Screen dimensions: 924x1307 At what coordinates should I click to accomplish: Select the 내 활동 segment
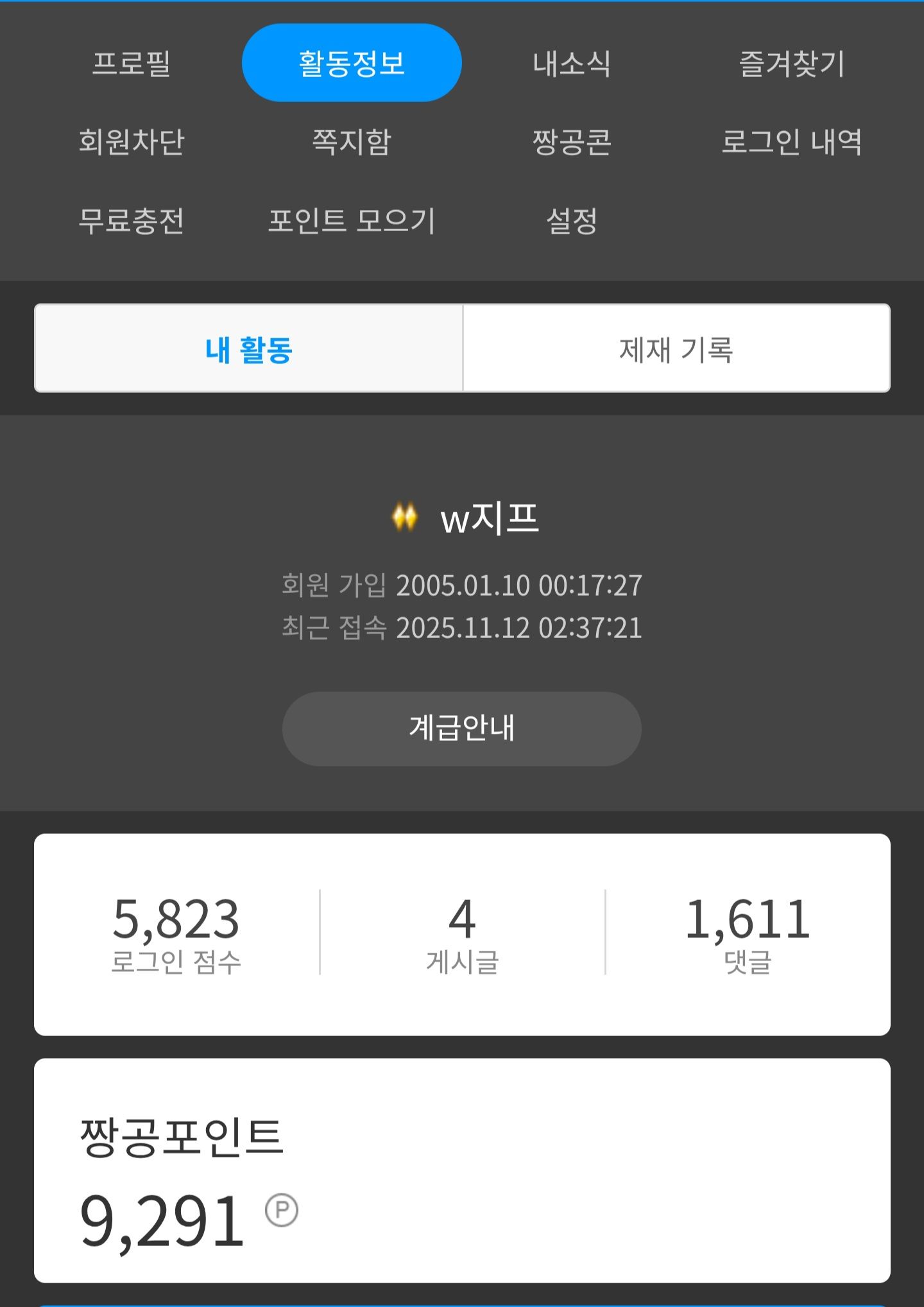[249, 349]
